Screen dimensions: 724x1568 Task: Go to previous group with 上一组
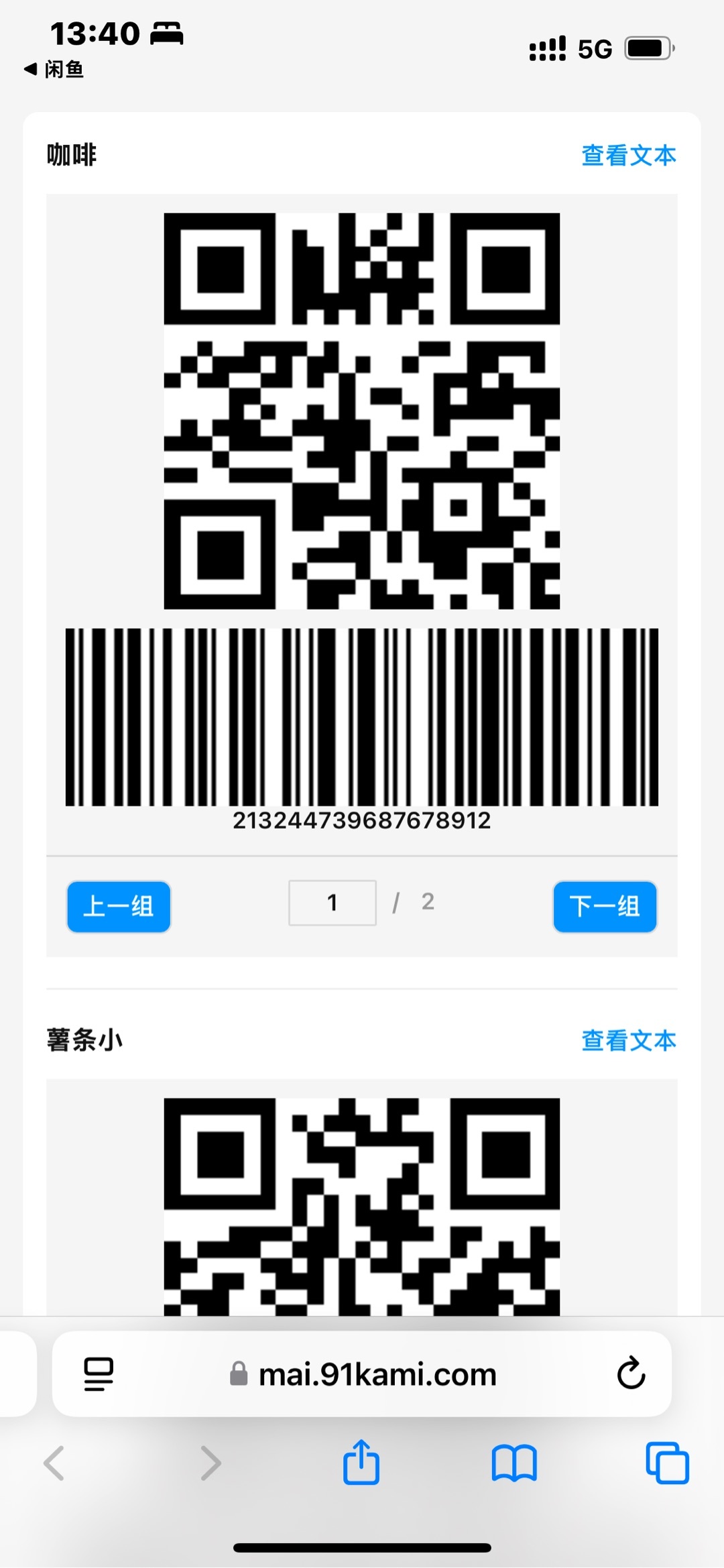(119, 906)
